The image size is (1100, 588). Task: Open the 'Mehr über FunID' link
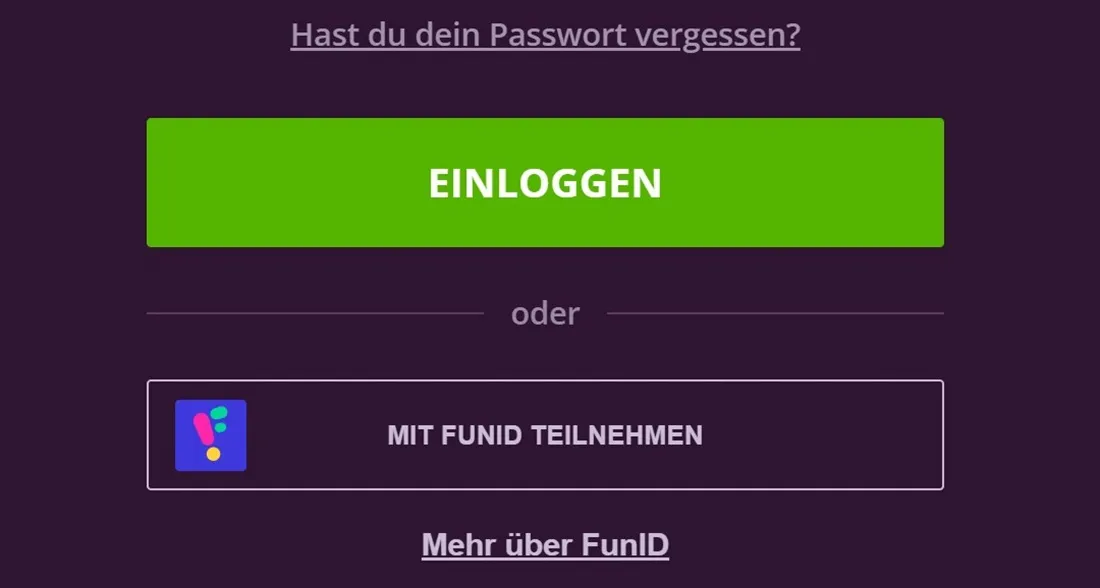tap(545, 545)
